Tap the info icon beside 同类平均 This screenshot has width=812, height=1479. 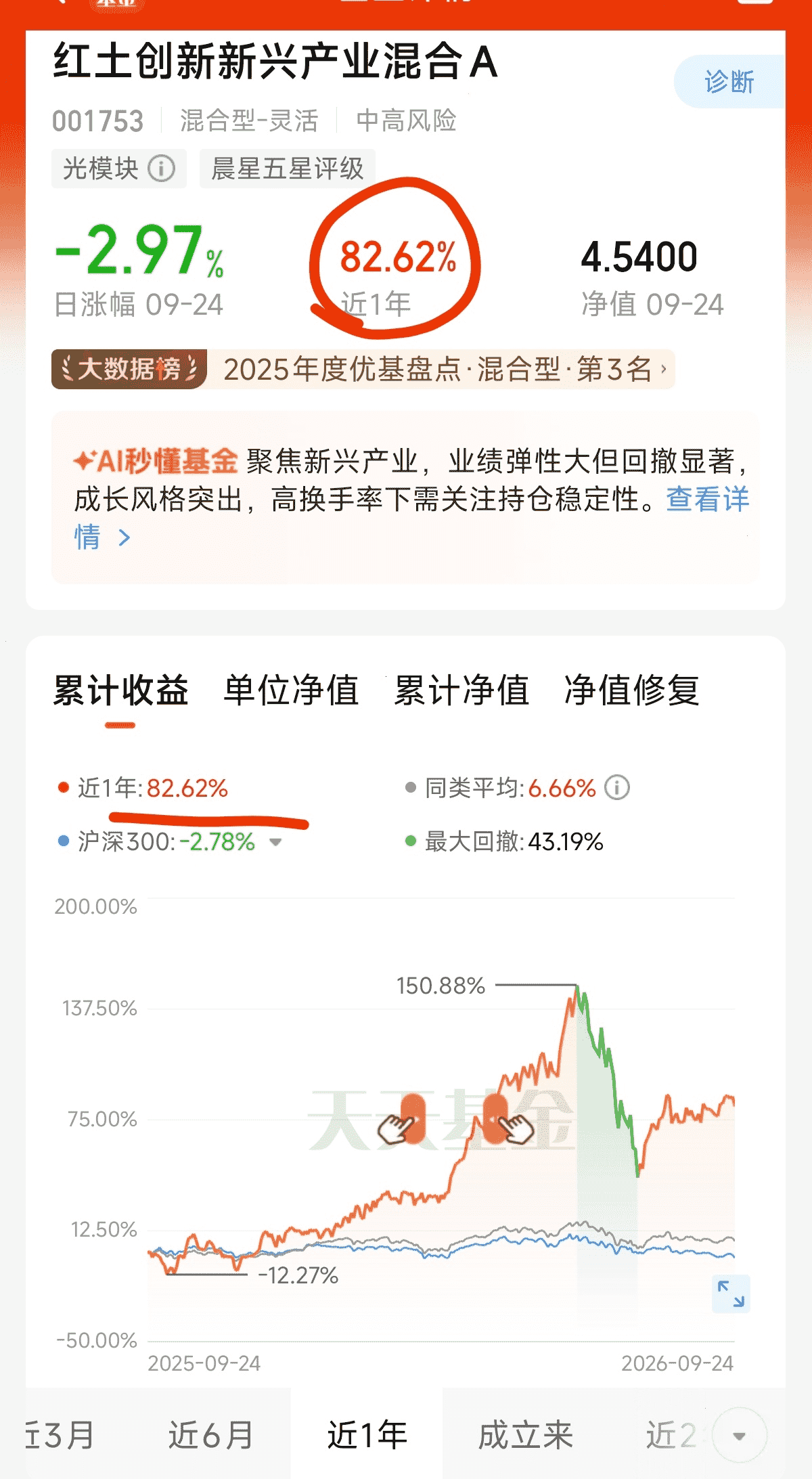616,788
